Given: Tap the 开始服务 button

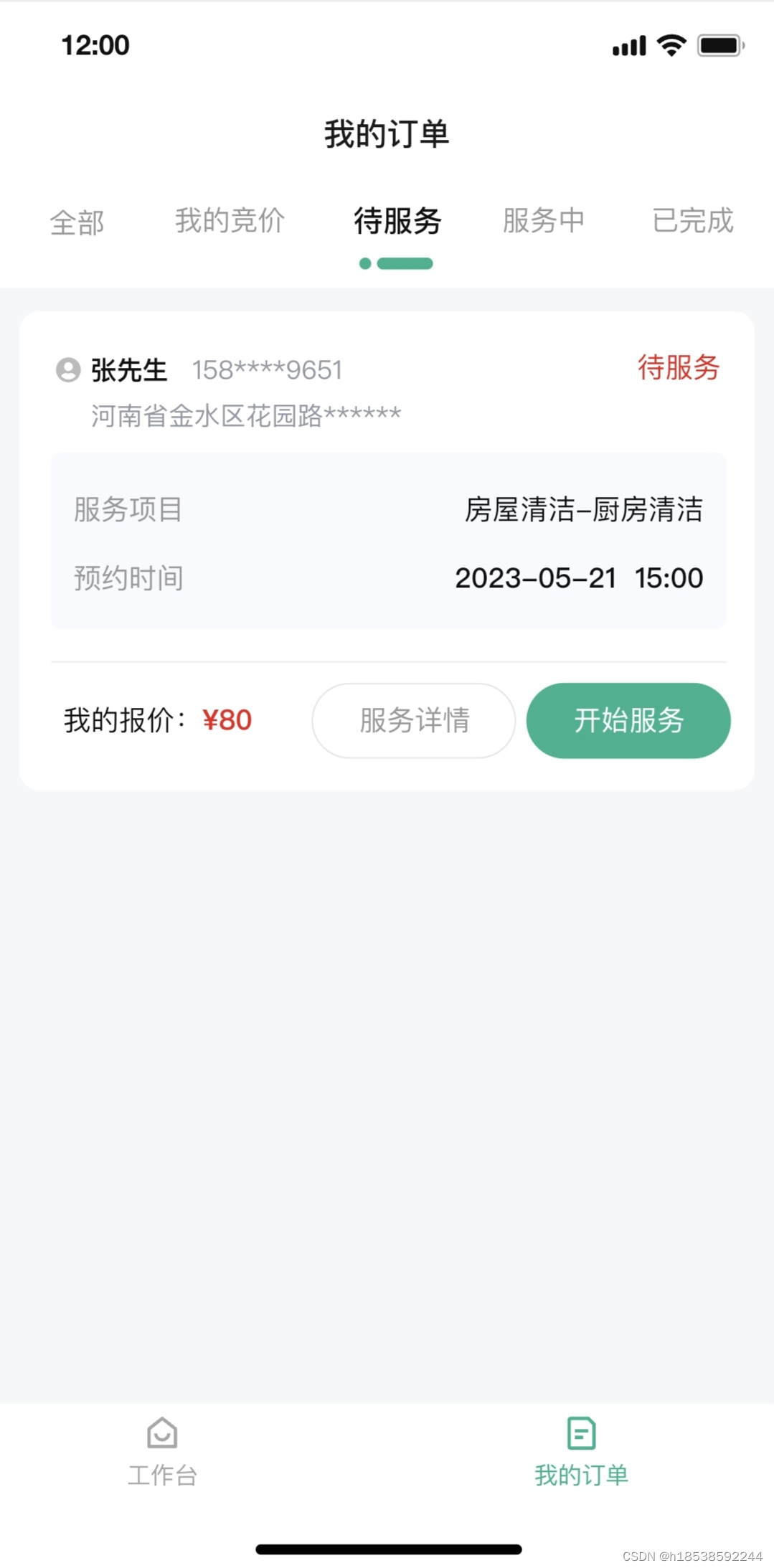Looking at the screenshot, I should [628, 720].
